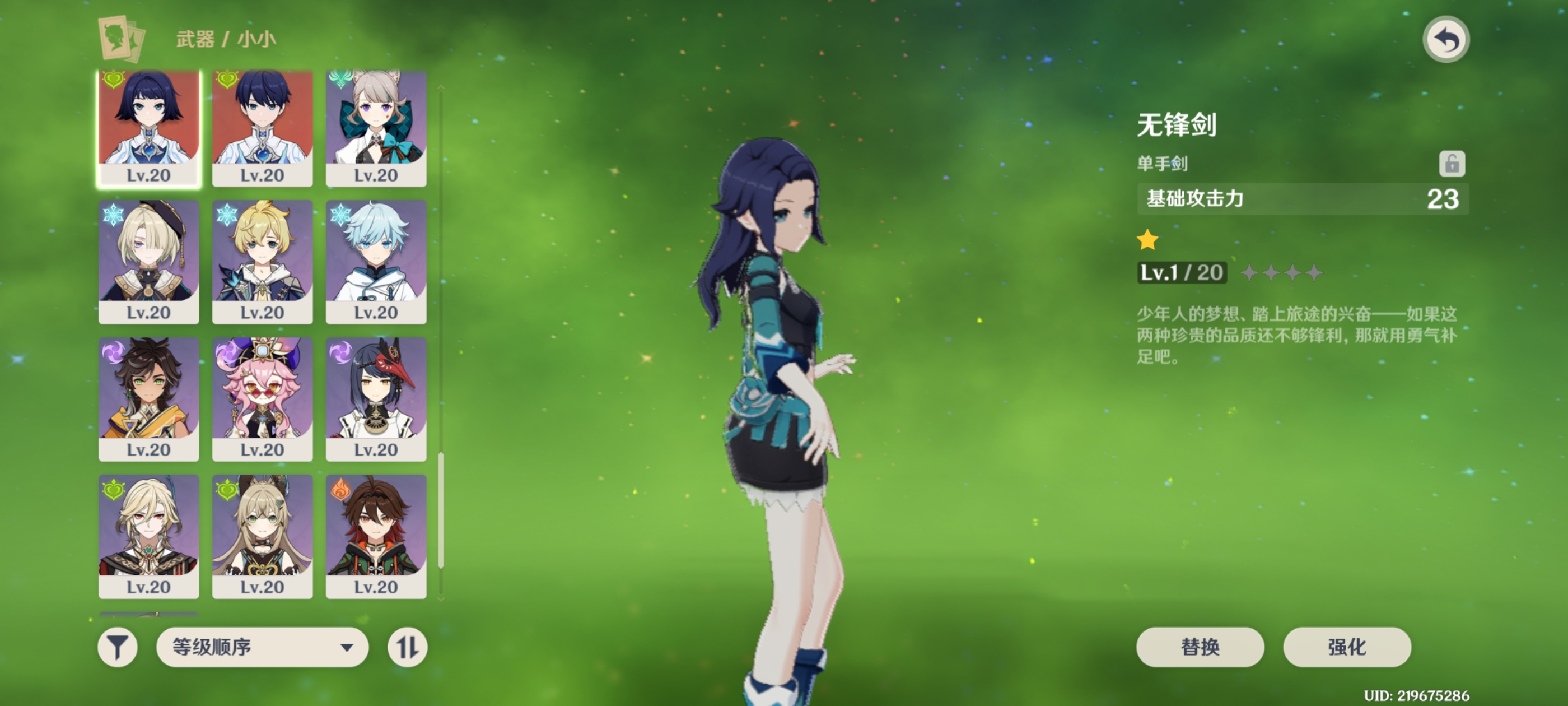The width and height of the screenshot is (1568, 706).
Task: Select the pink-haired electro girl
Action: (x=262, y=399)
